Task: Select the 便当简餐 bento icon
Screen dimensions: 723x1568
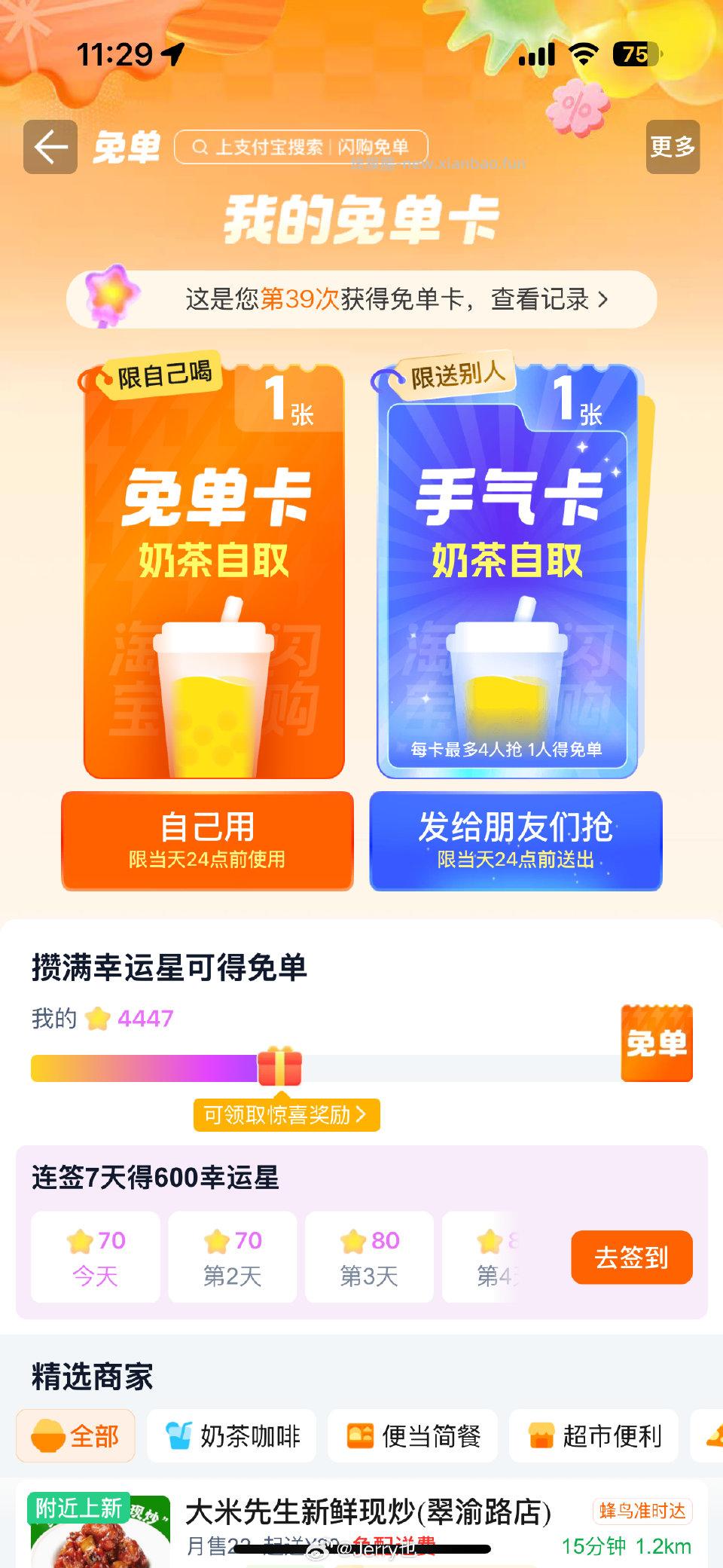Action: coord(361,1436)
